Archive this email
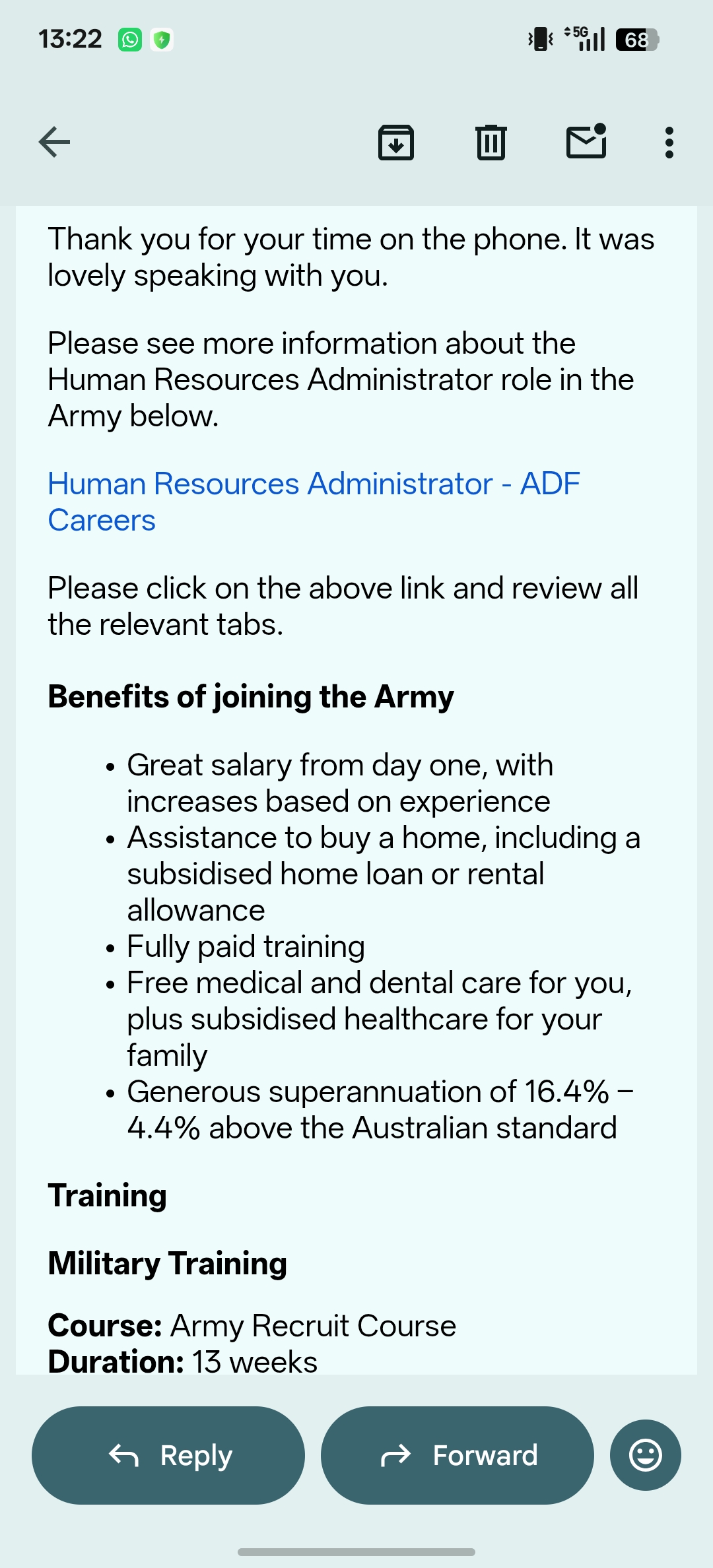This screenshot has height=1568, width=713. pos(396,142)
